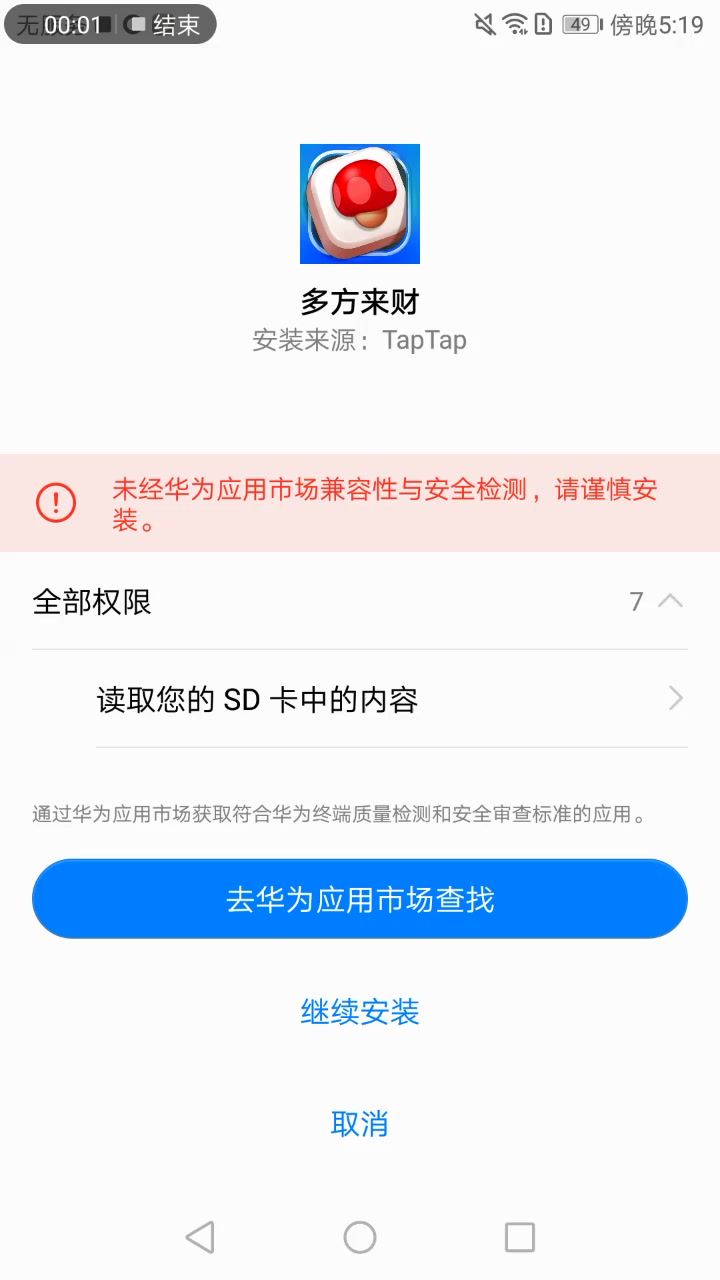Continue installing via 继续安装
Image resolution: width=720 pixels, height=1280 pixels.
(360, 1012)
